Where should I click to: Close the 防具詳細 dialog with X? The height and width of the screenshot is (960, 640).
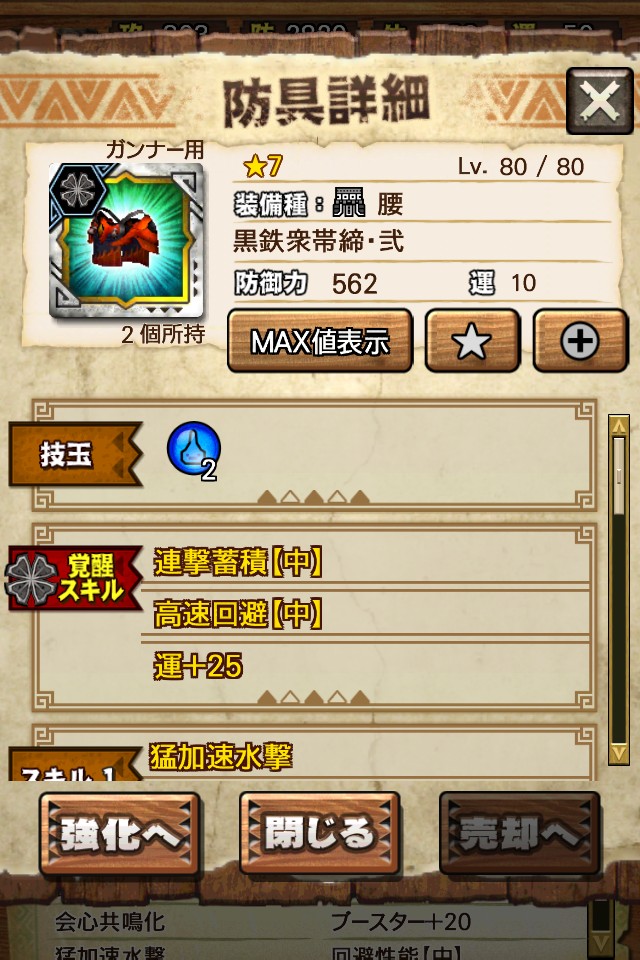(599, 101)
